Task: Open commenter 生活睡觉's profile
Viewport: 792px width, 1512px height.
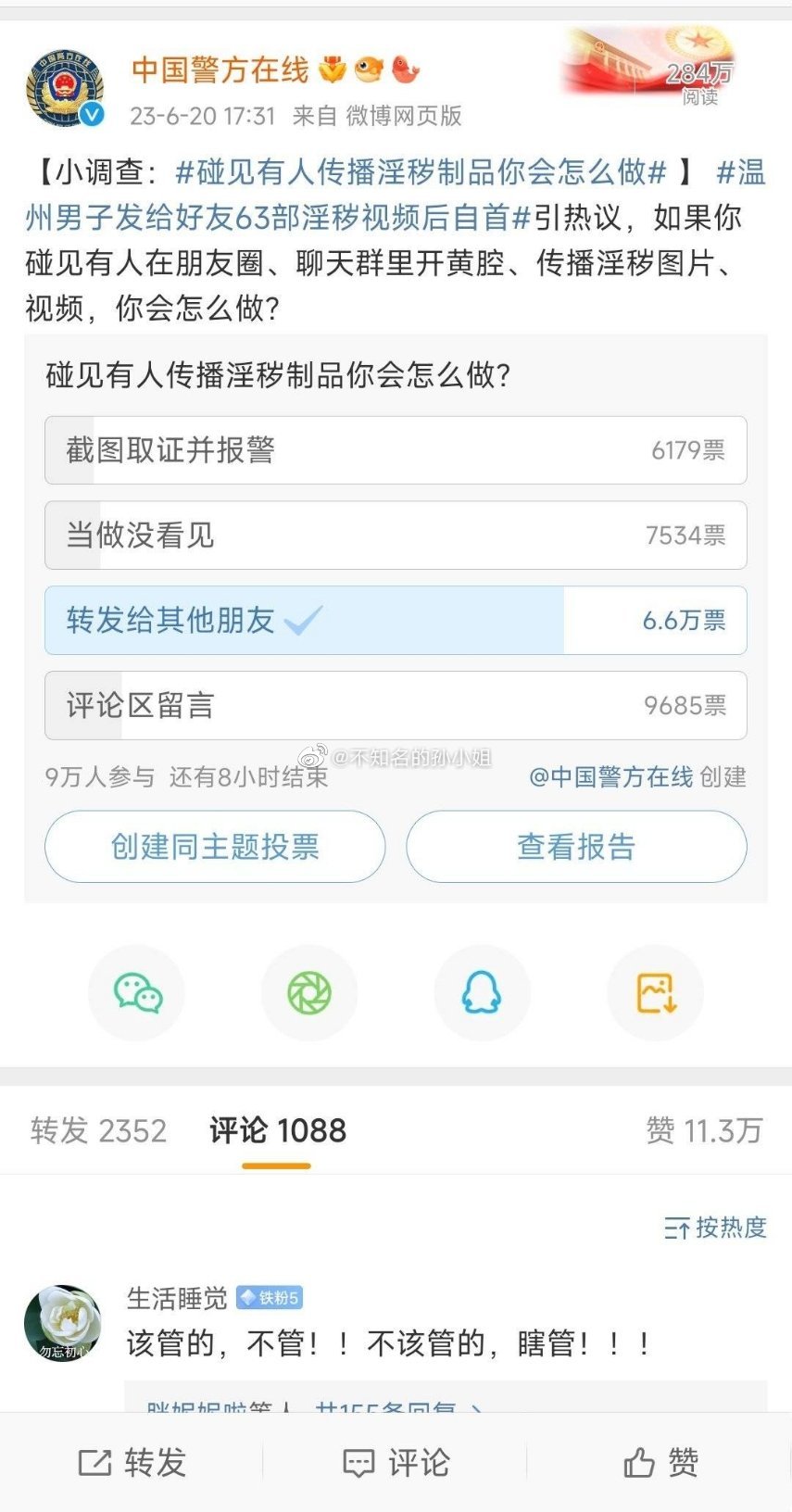Action: 63,1323
